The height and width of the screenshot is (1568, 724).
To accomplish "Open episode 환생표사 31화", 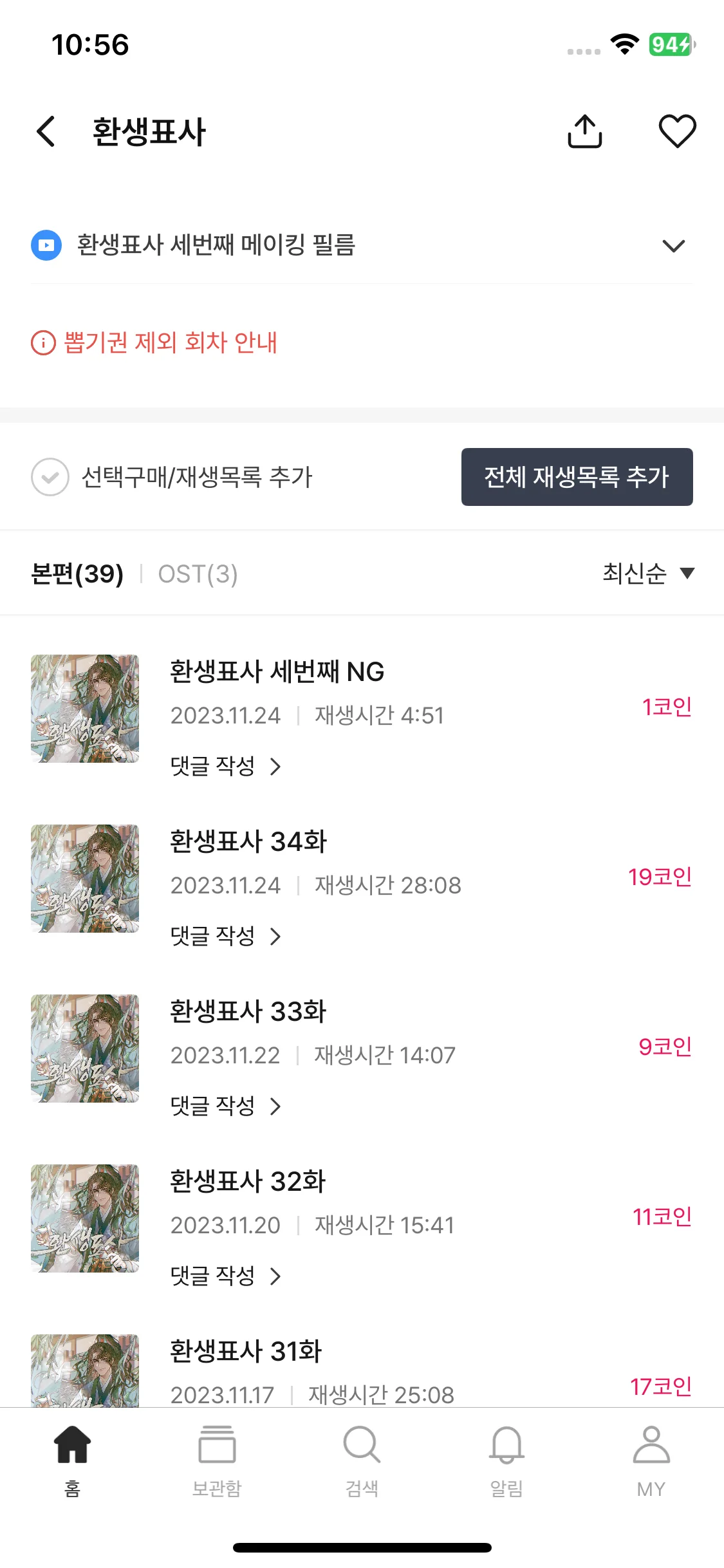I will tap(245, 1351).
